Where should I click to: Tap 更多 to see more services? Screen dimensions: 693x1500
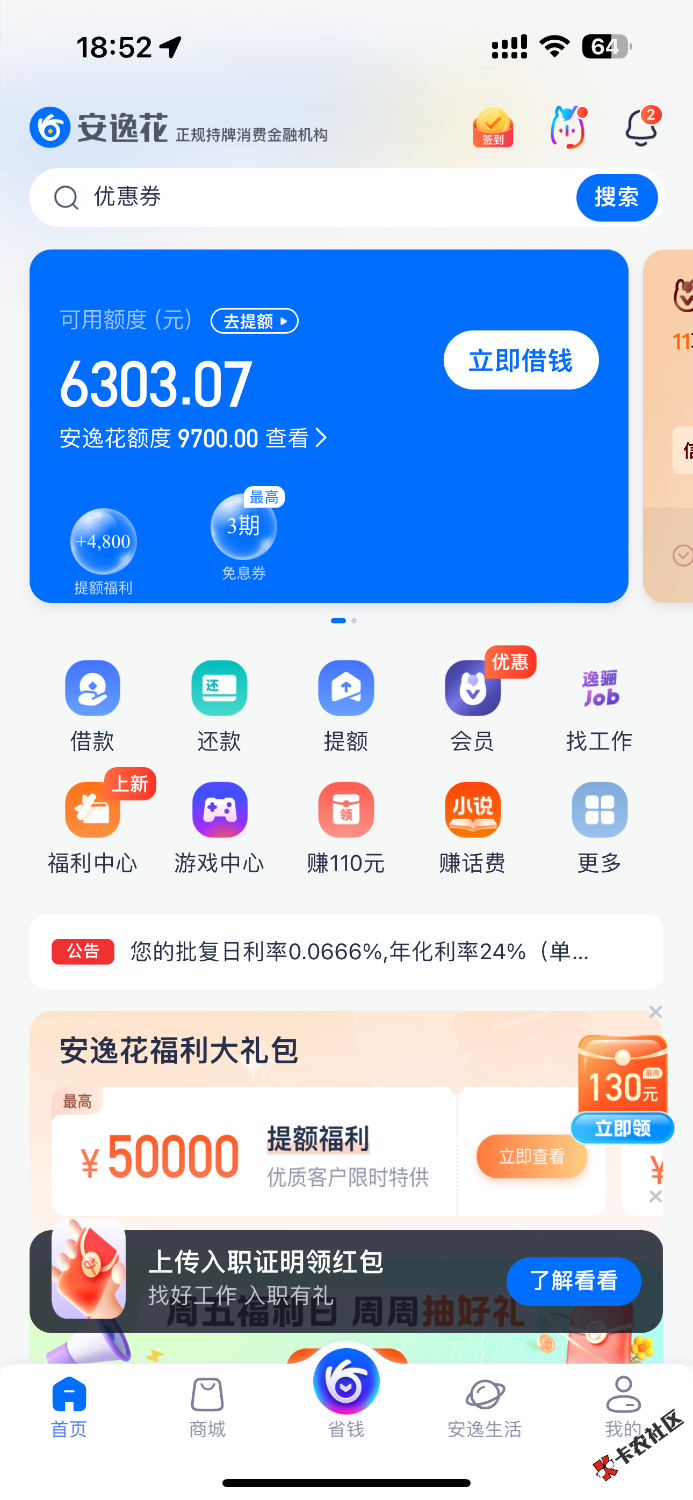pos(599,828)
